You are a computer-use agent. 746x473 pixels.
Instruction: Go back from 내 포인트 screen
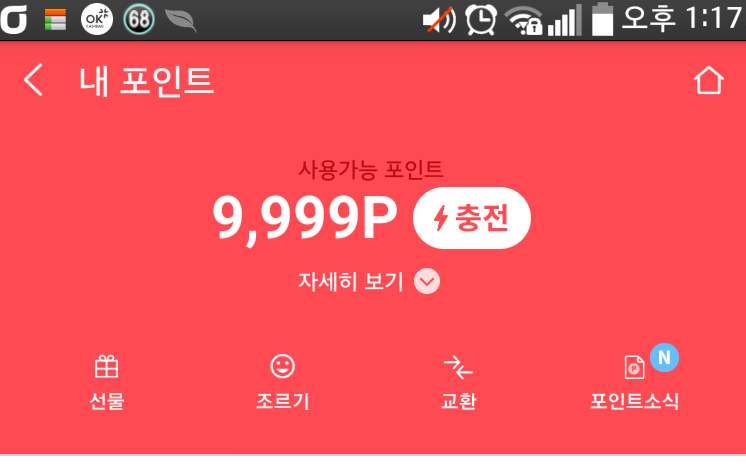pos(34,80)
